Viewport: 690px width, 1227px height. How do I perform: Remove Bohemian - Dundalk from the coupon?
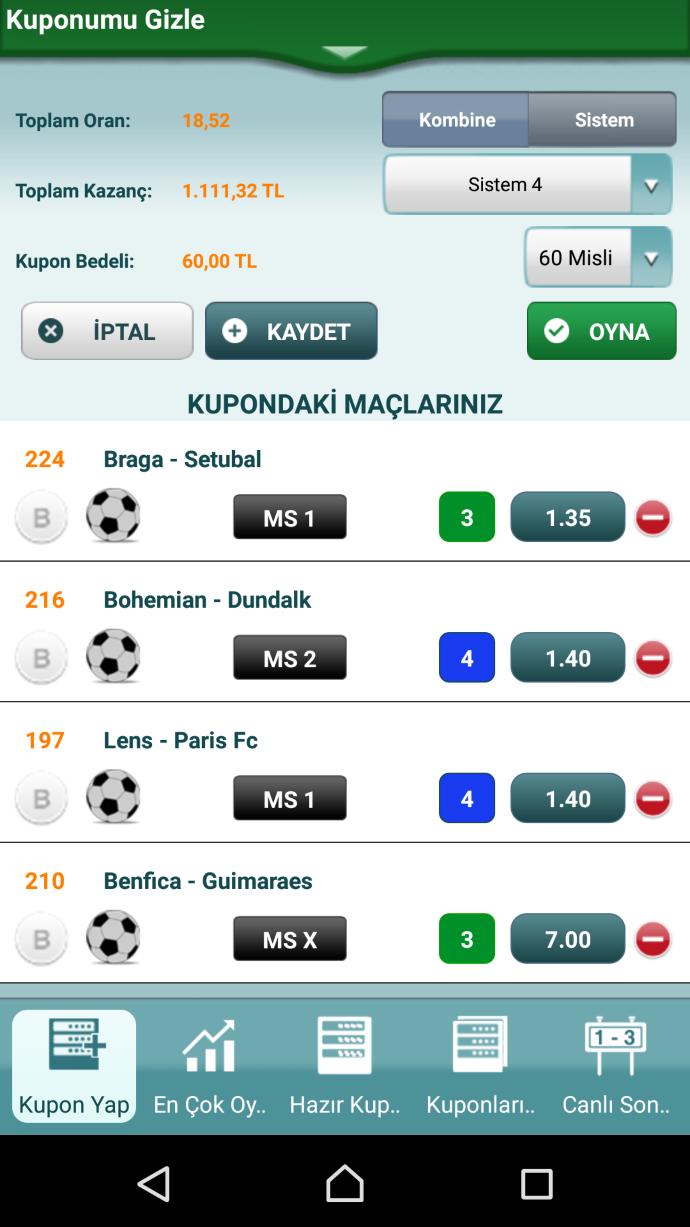click(x=653, y=659)
